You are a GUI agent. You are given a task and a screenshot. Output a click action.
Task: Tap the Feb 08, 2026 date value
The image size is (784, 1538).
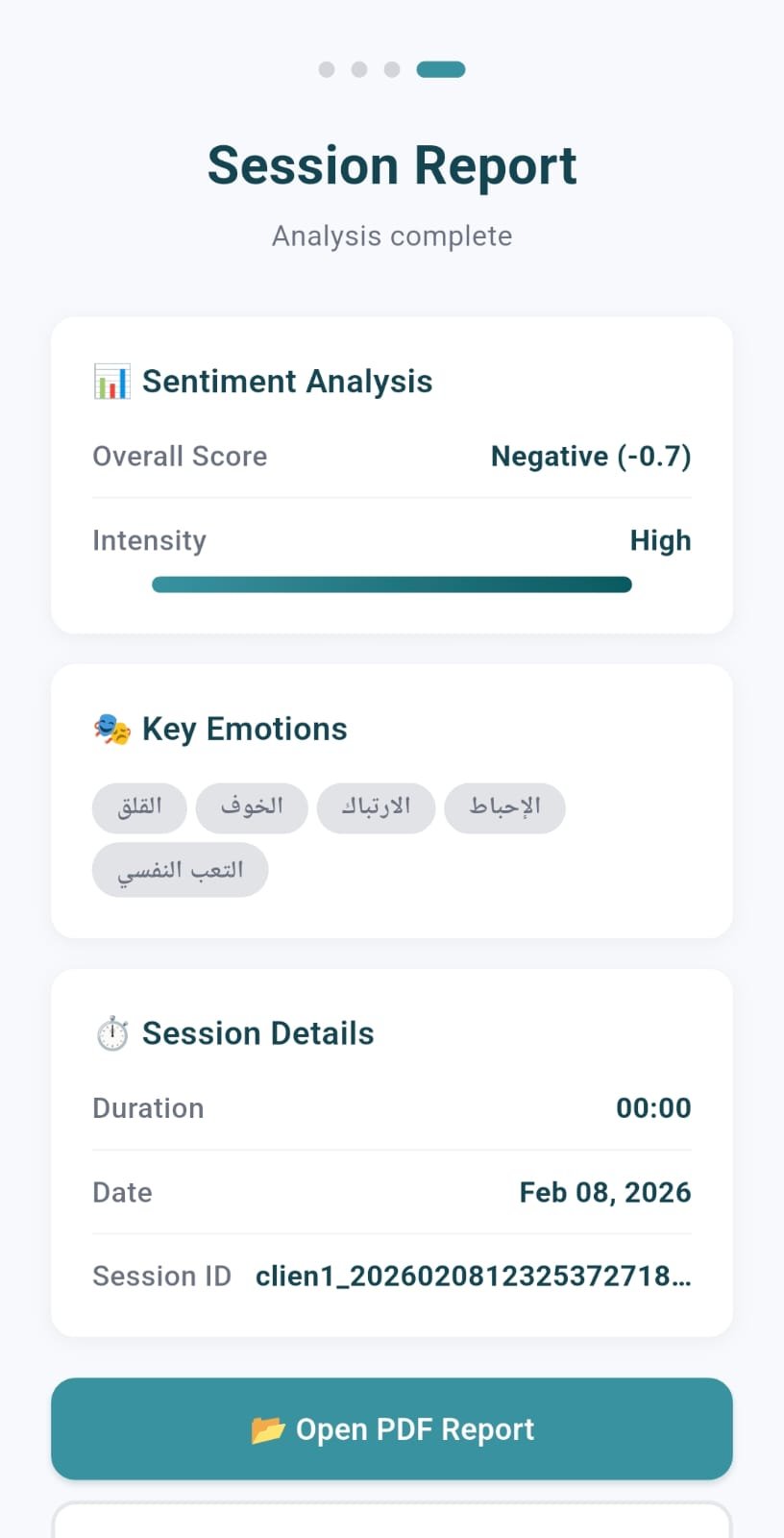coord(604,1192)
